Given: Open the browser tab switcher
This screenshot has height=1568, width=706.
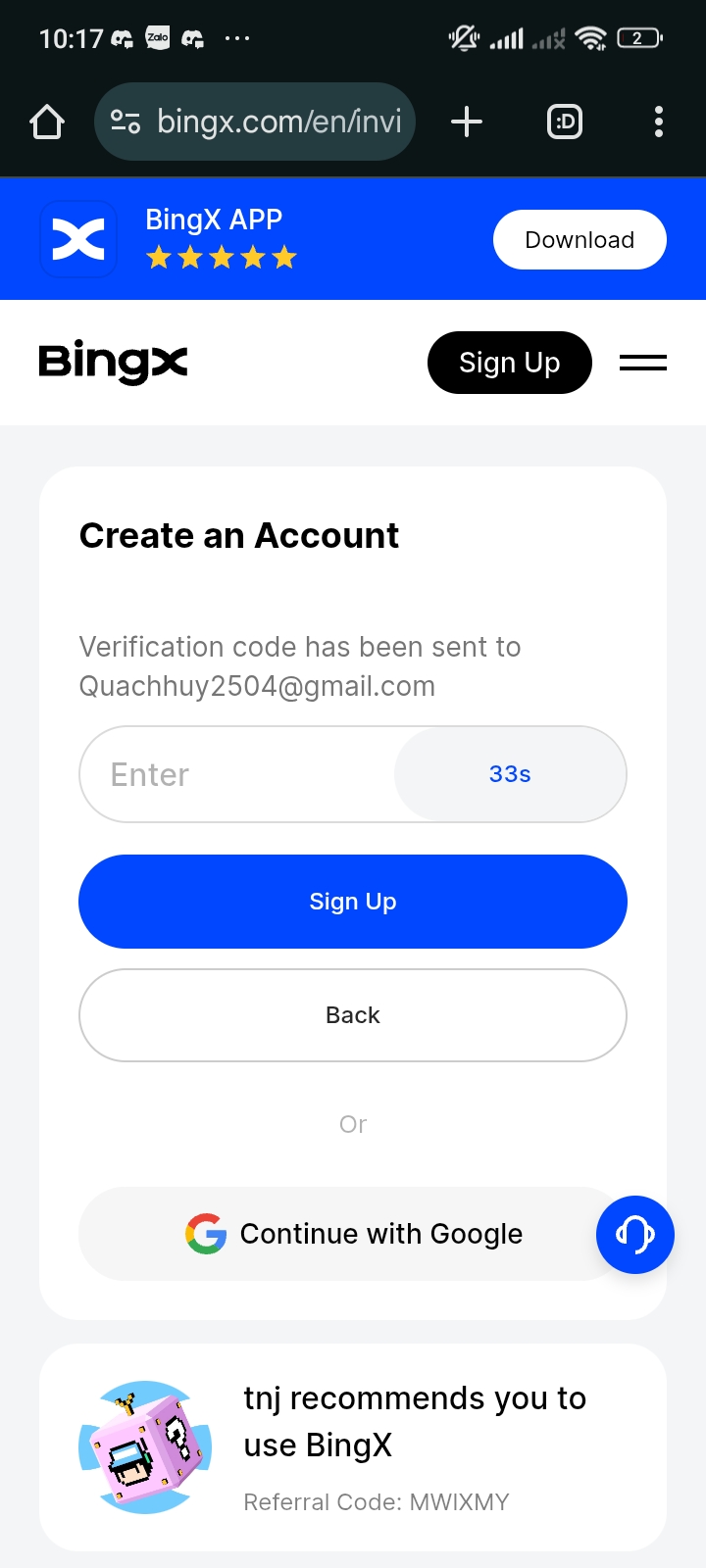Looking at the screenshot, I should tap(565, 122).
